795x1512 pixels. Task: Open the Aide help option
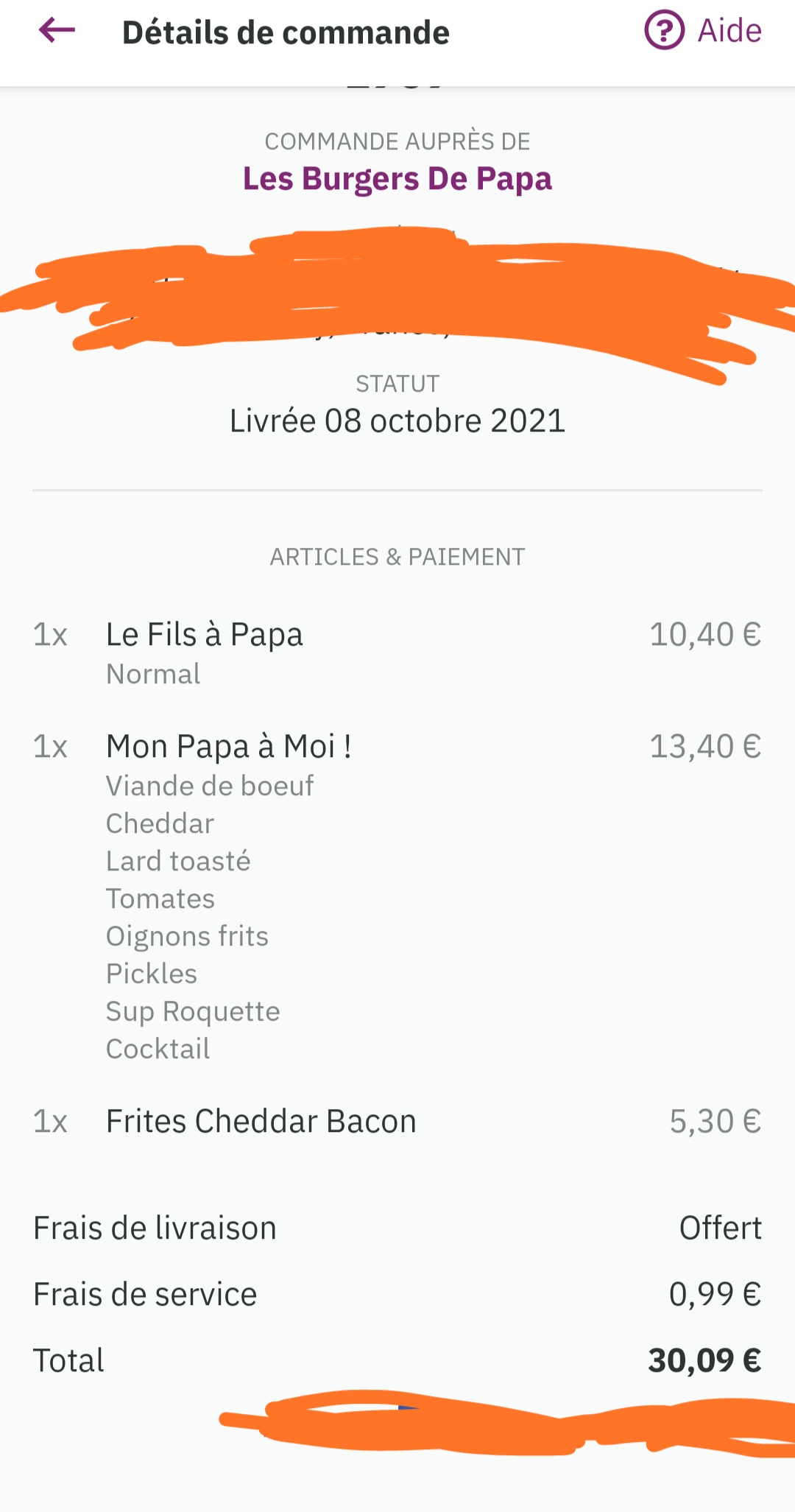(703, 31)
